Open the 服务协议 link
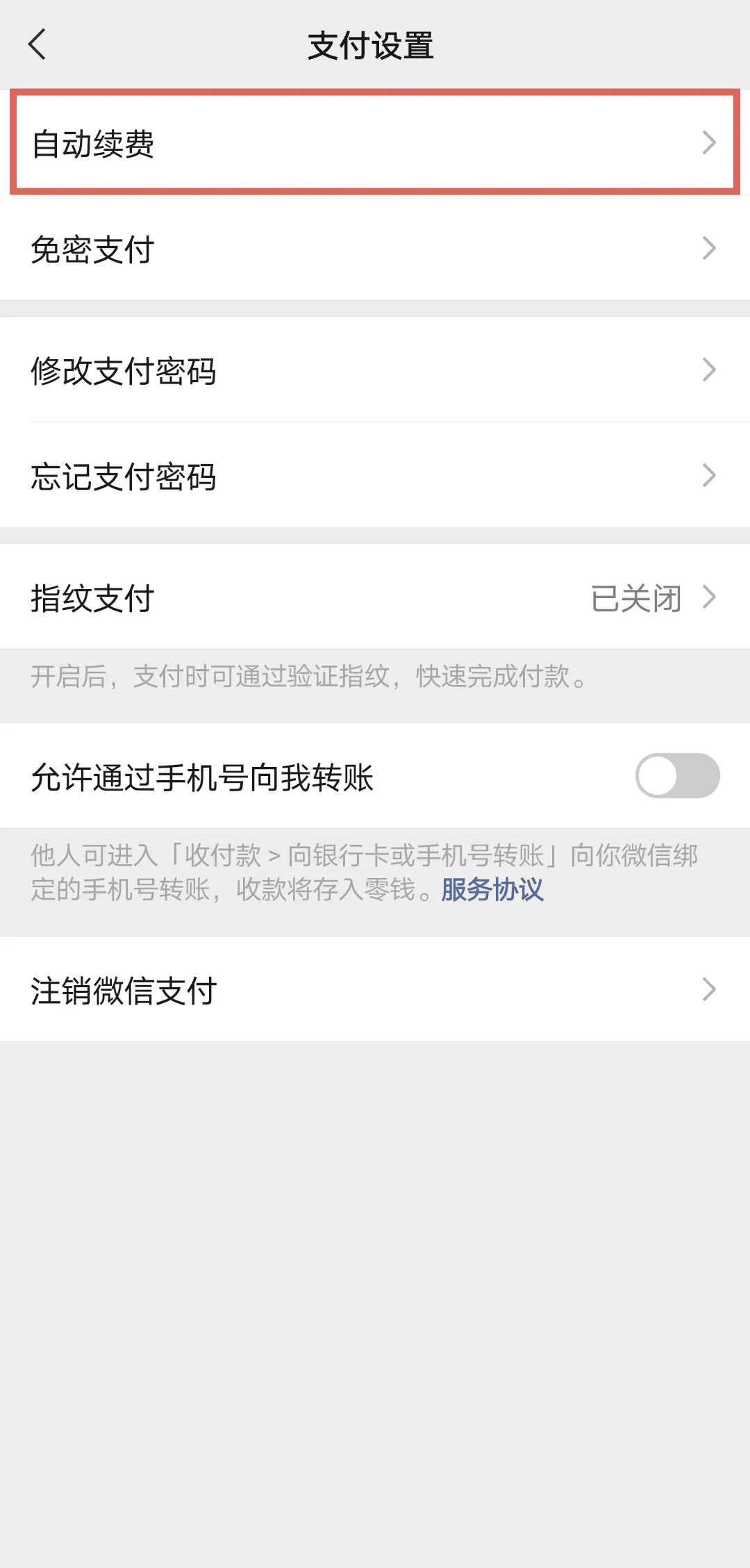This screenshot has width=750, height=1568. coord(492,890)
